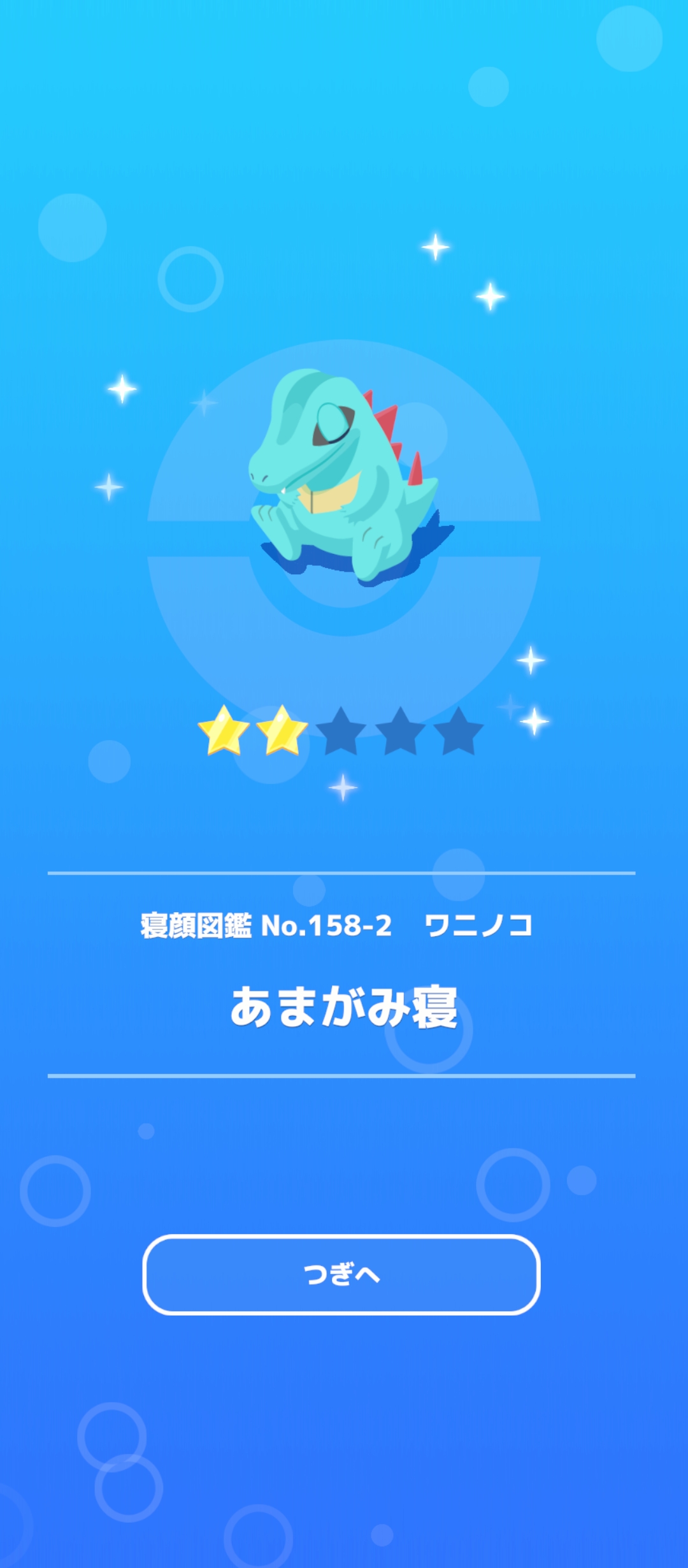Tap the つぎへ button to continue

coord(341,1275)
